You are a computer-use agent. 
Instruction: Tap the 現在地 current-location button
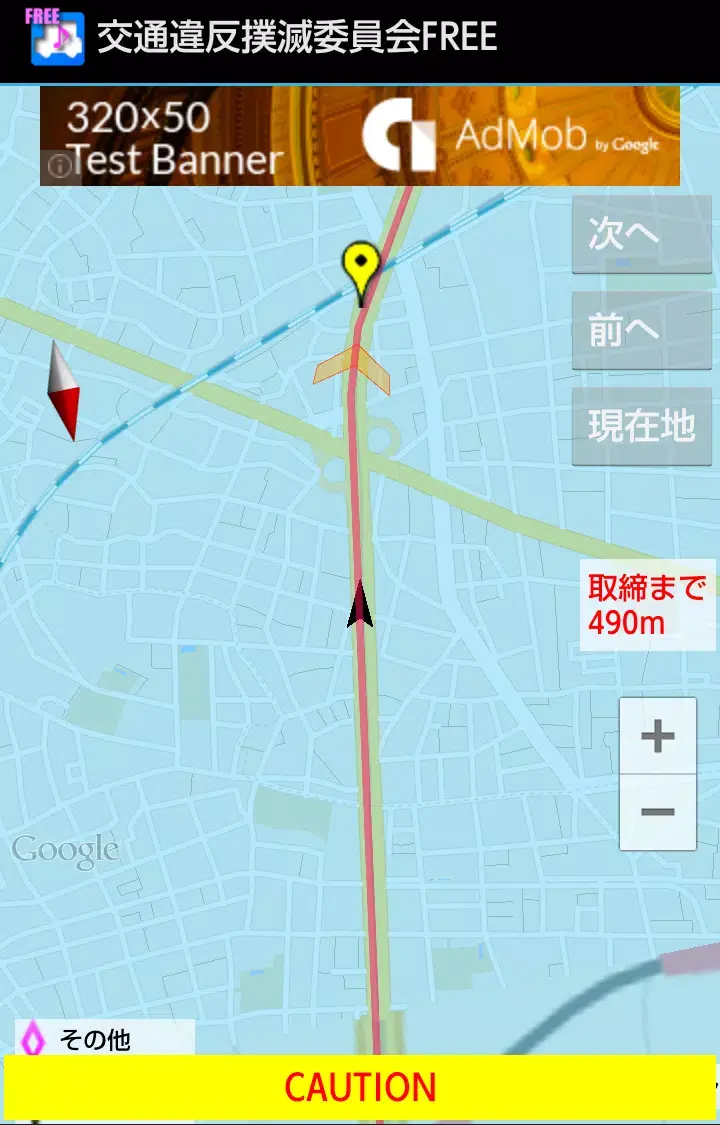(640, 428)
